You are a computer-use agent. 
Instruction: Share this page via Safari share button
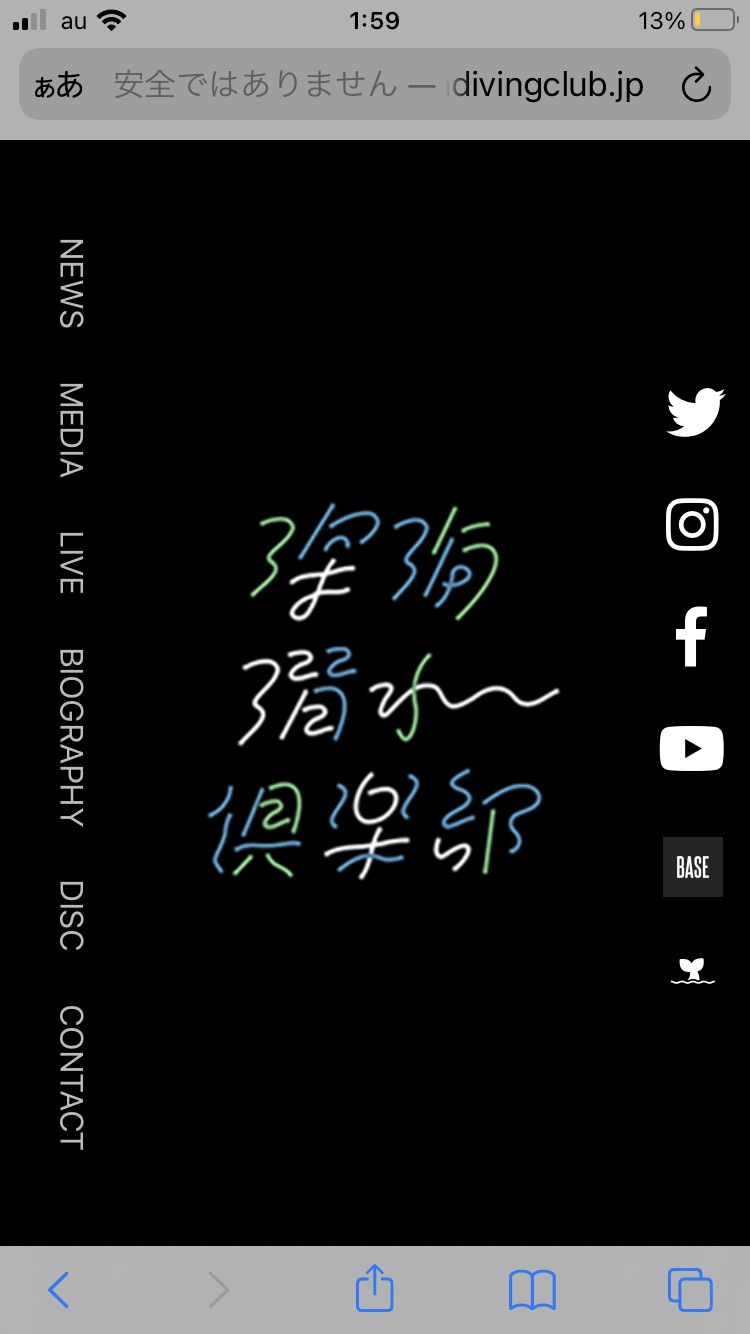click(x=375, y=1288)
